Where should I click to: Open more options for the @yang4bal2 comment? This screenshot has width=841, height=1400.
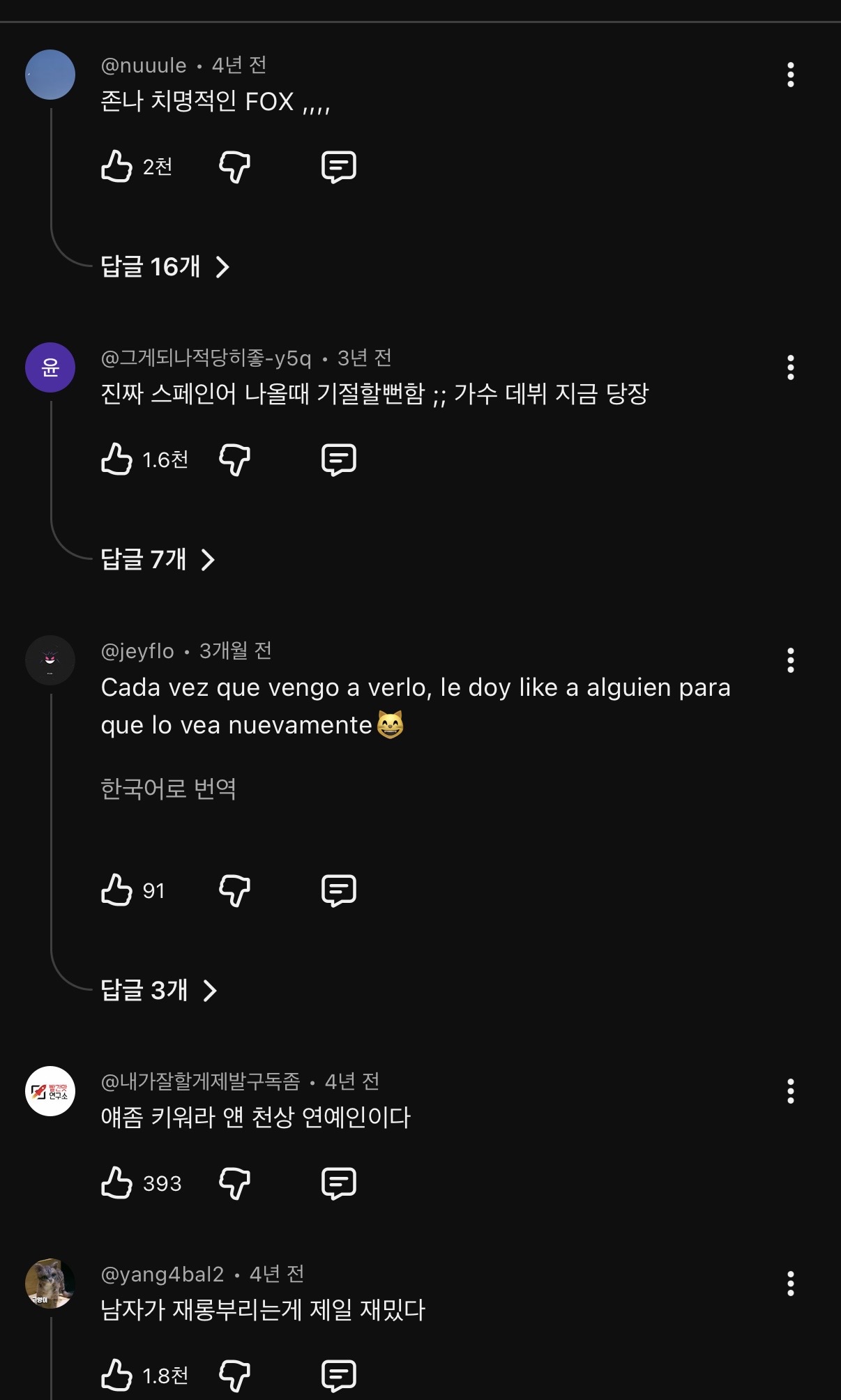790,1284
